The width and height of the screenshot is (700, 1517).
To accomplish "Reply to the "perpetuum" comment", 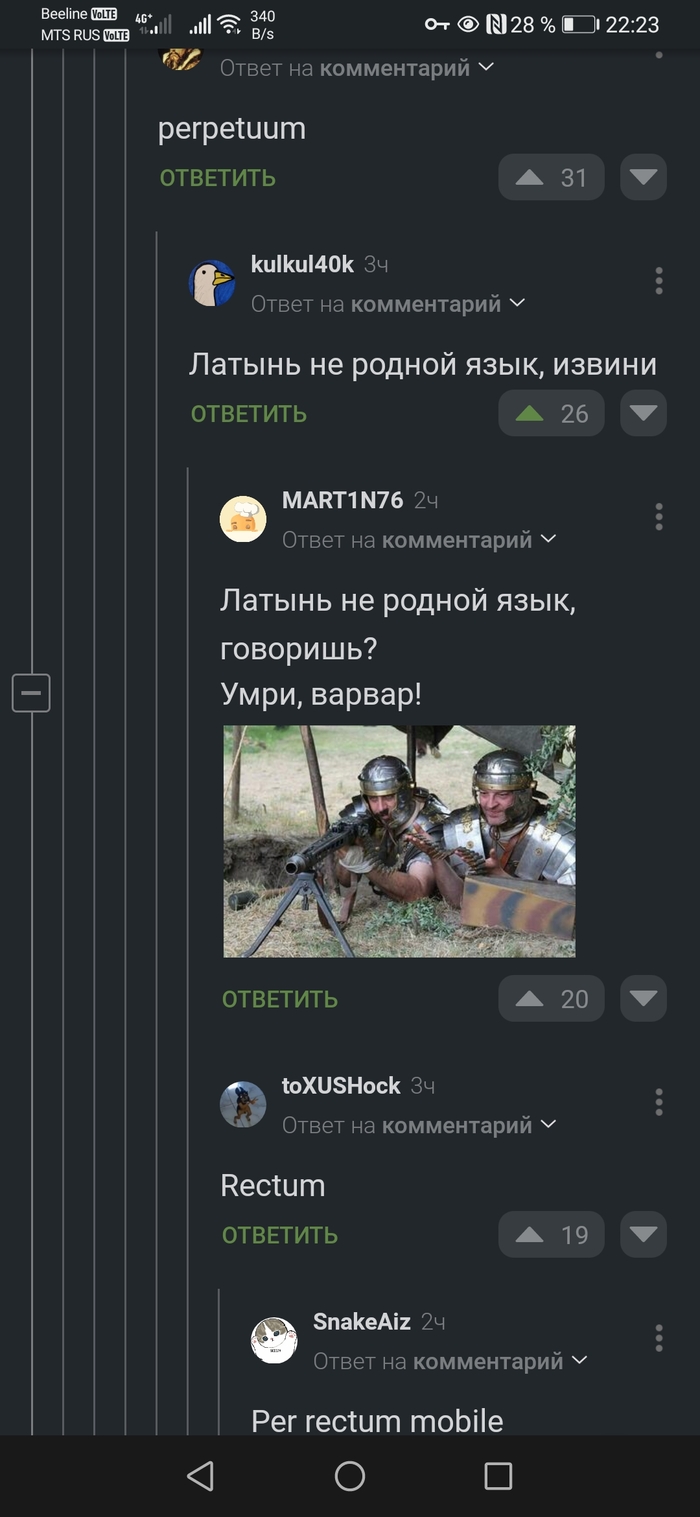I will click(217, 178).
